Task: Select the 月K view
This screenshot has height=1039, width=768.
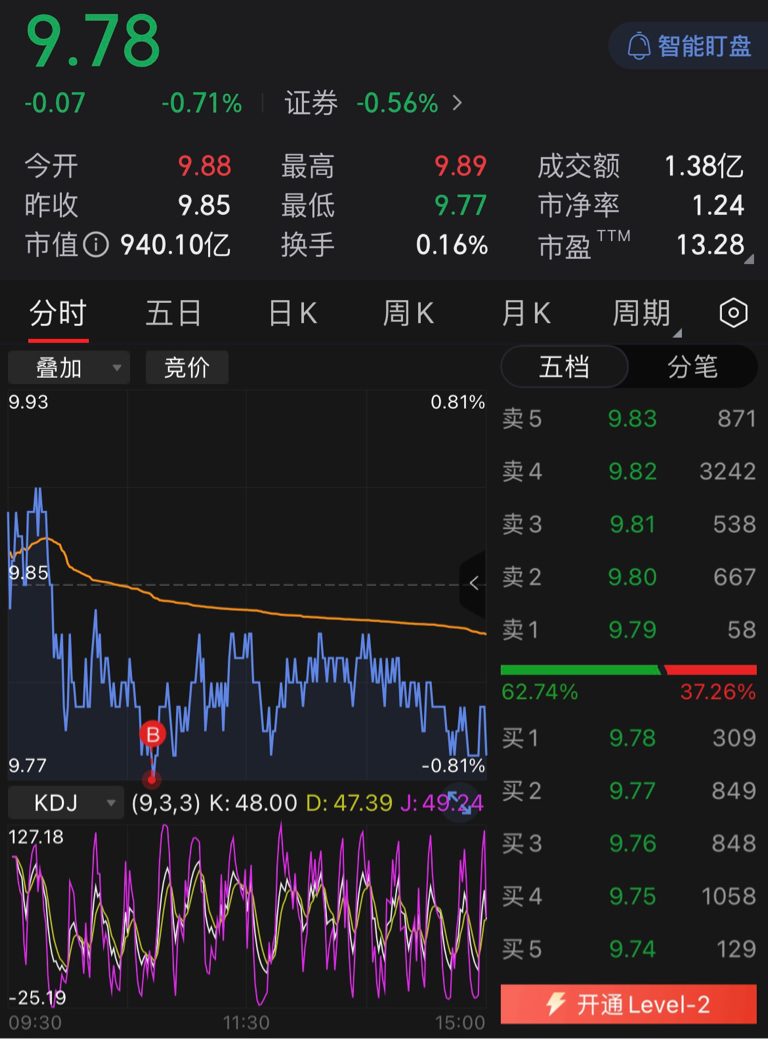Action: 525,313
